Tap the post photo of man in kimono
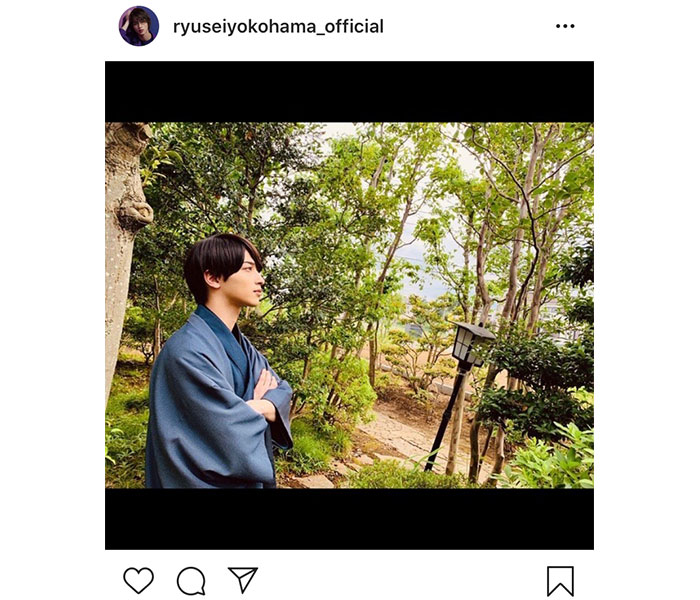Screen dimensions: 700x600 click(349, 305)
